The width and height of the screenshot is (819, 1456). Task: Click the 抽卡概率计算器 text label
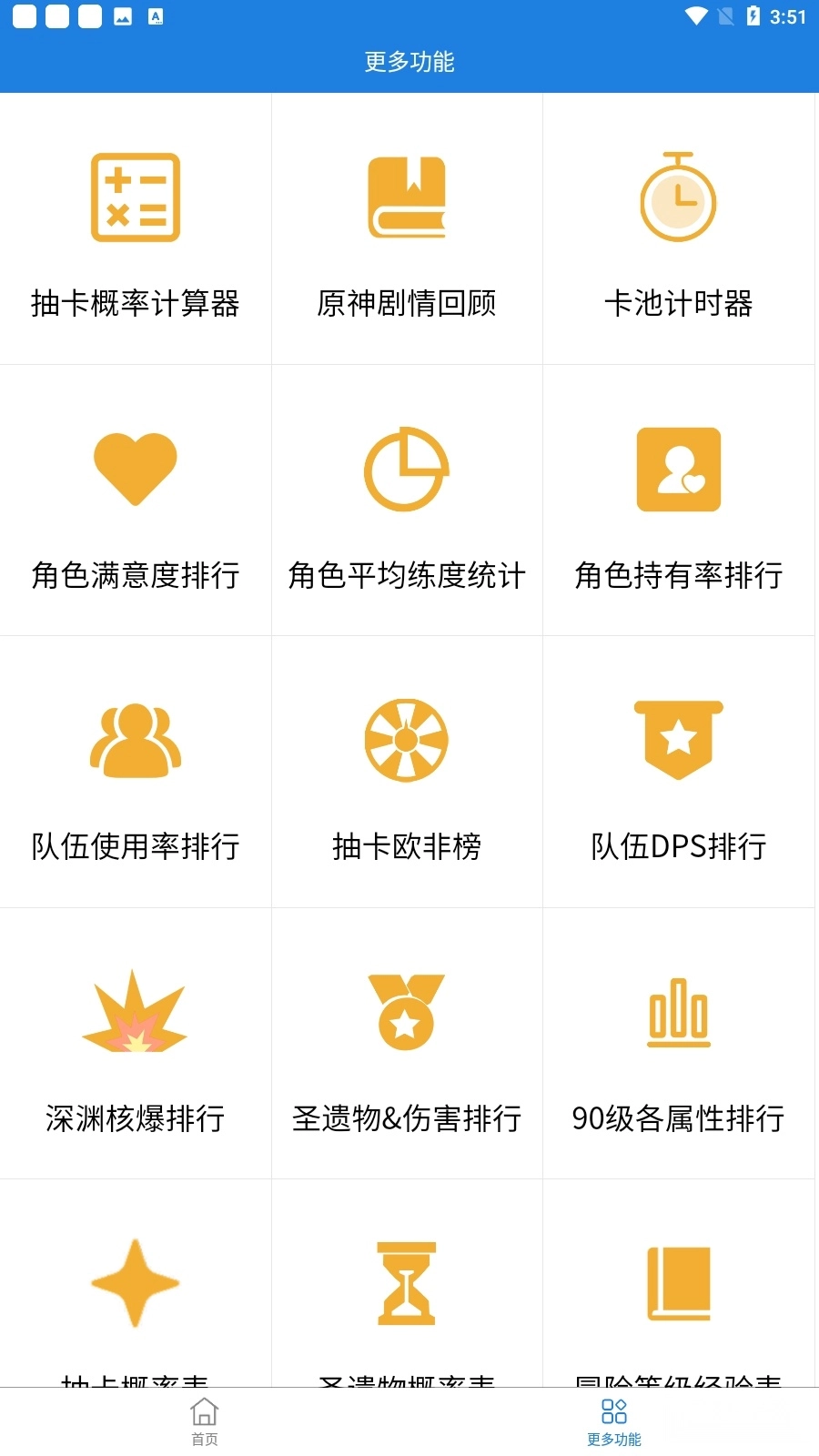(x=135, y=304)
